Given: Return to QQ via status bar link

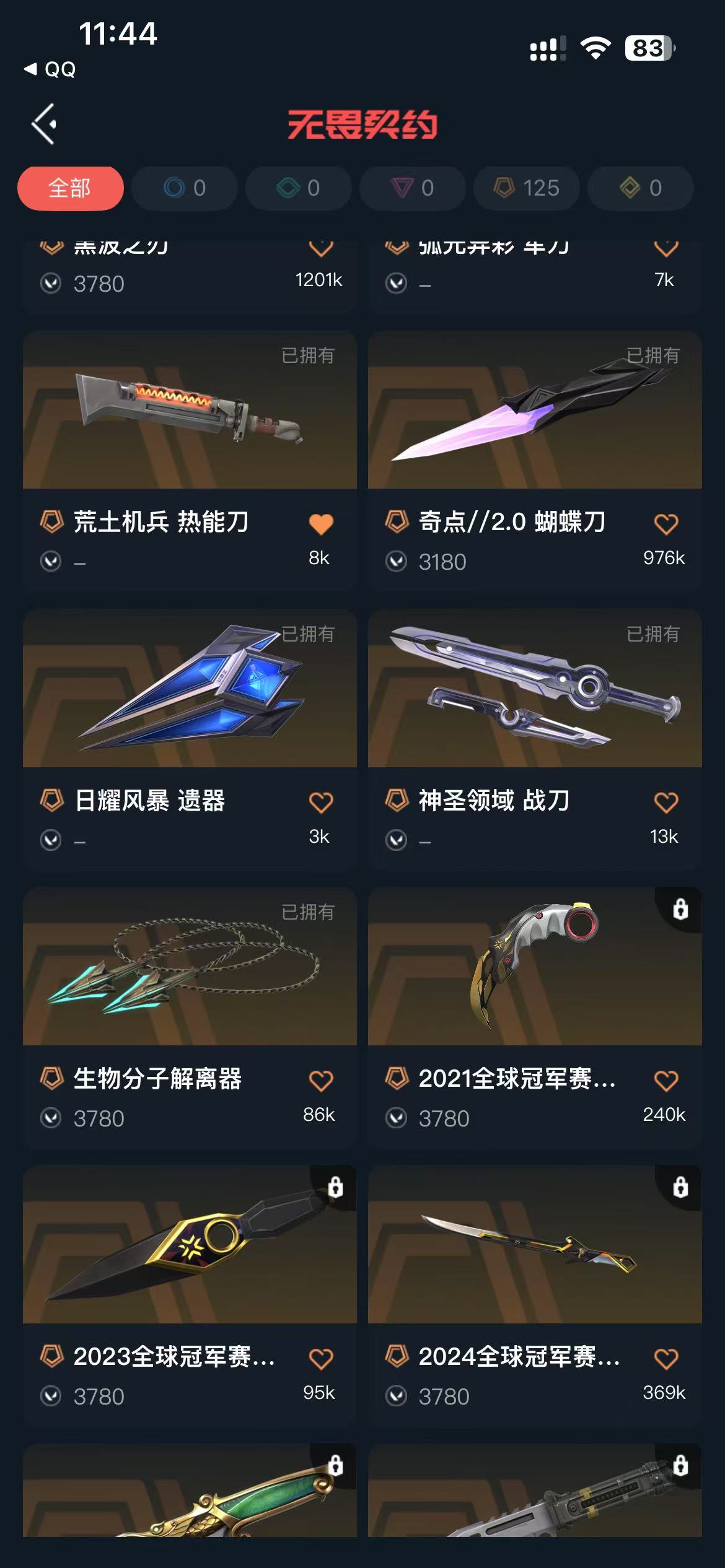Looking at the screenshot, I should point(51,69).
